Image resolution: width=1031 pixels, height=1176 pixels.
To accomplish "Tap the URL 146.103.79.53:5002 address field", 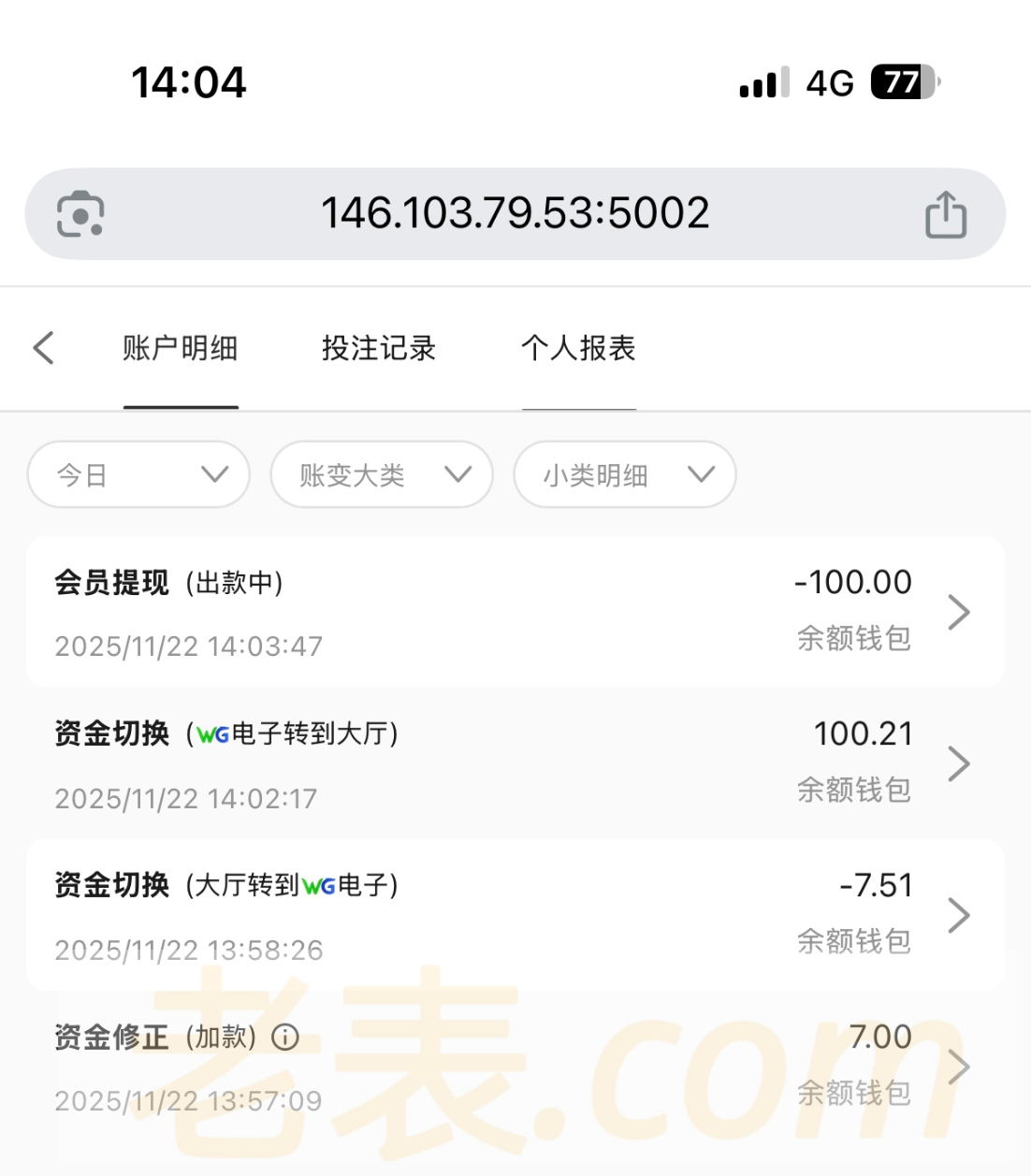I will point(515,213).
